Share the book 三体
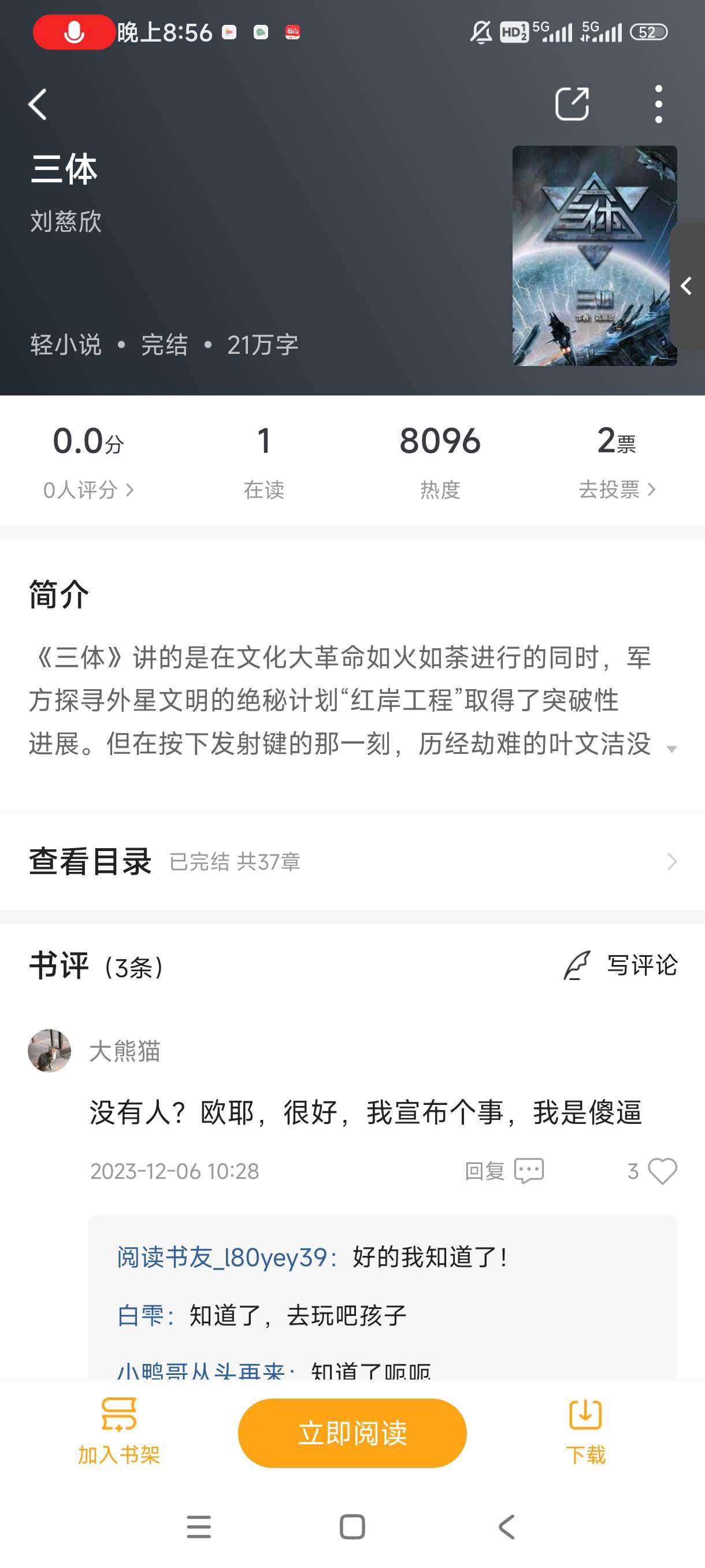 coord(572,104)
